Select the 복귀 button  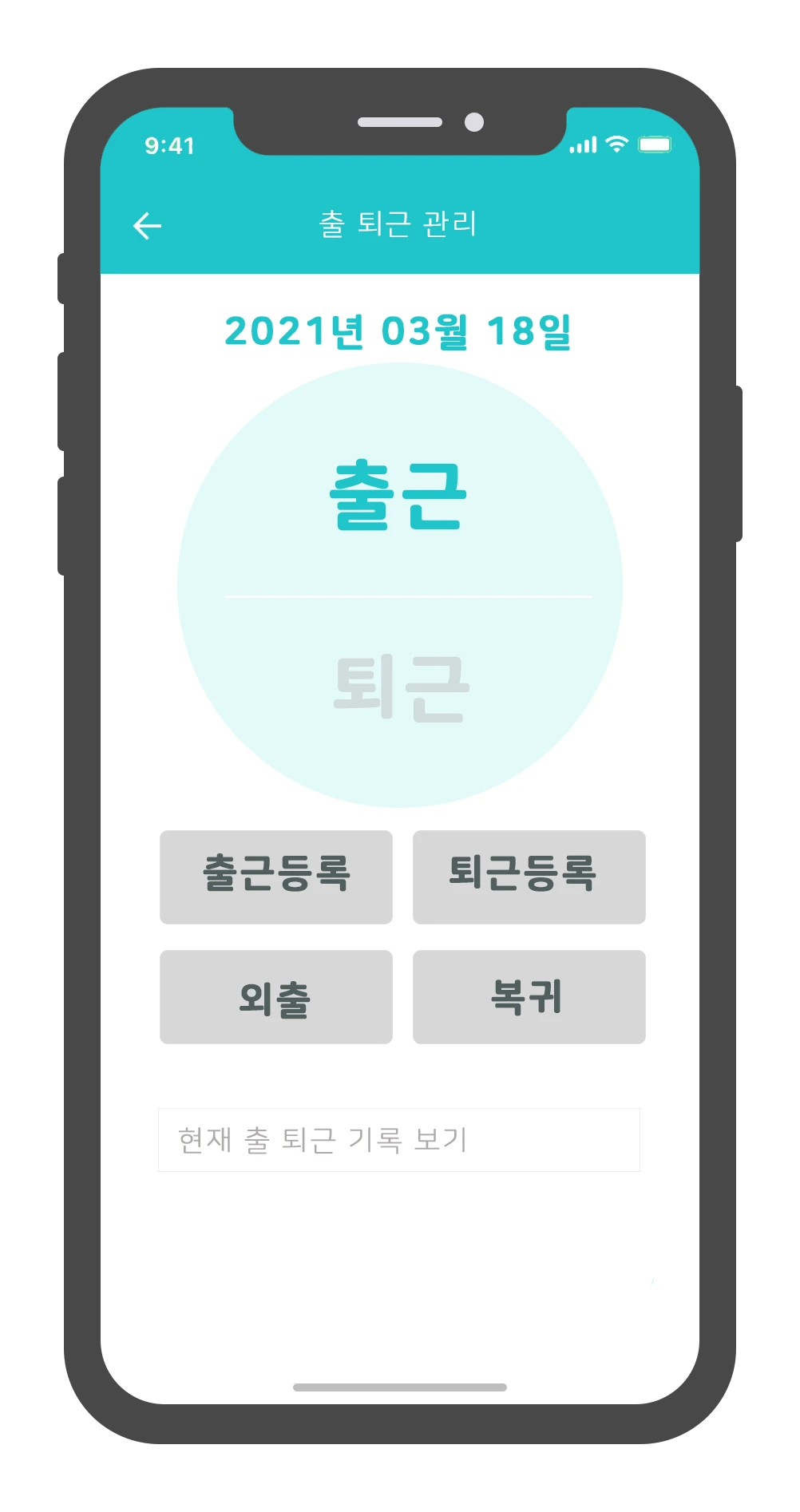pos(529,996)
